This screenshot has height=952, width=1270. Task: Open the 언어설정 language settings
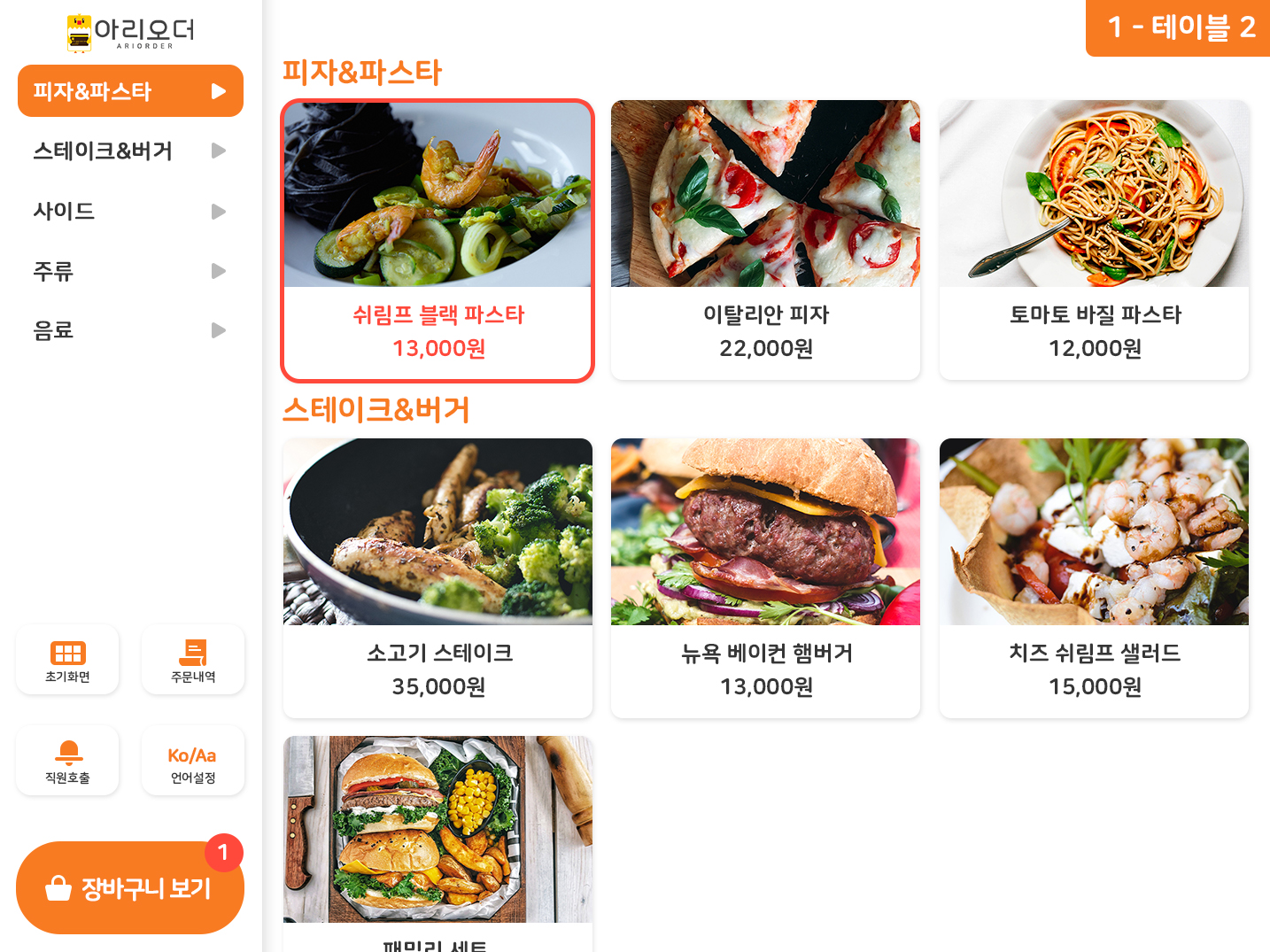click(x=193, y=762)
